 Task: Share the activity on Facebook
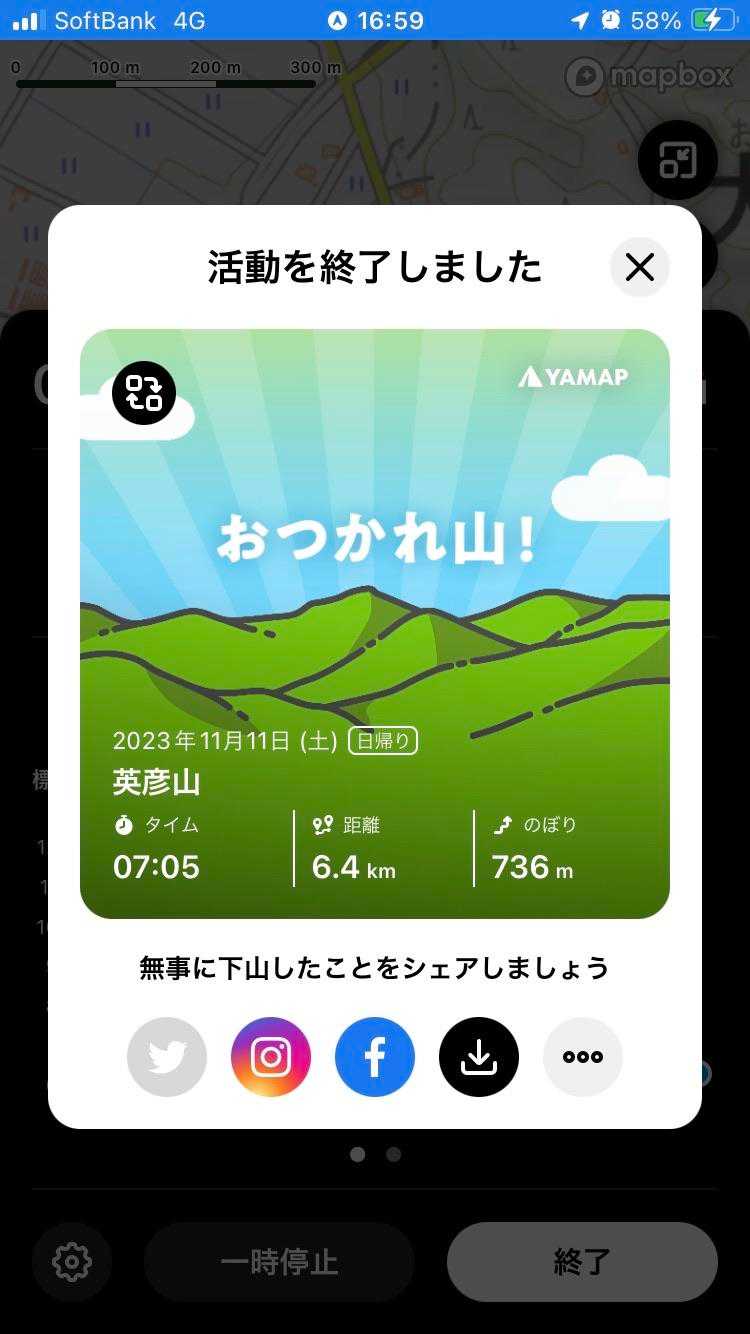375,1057
